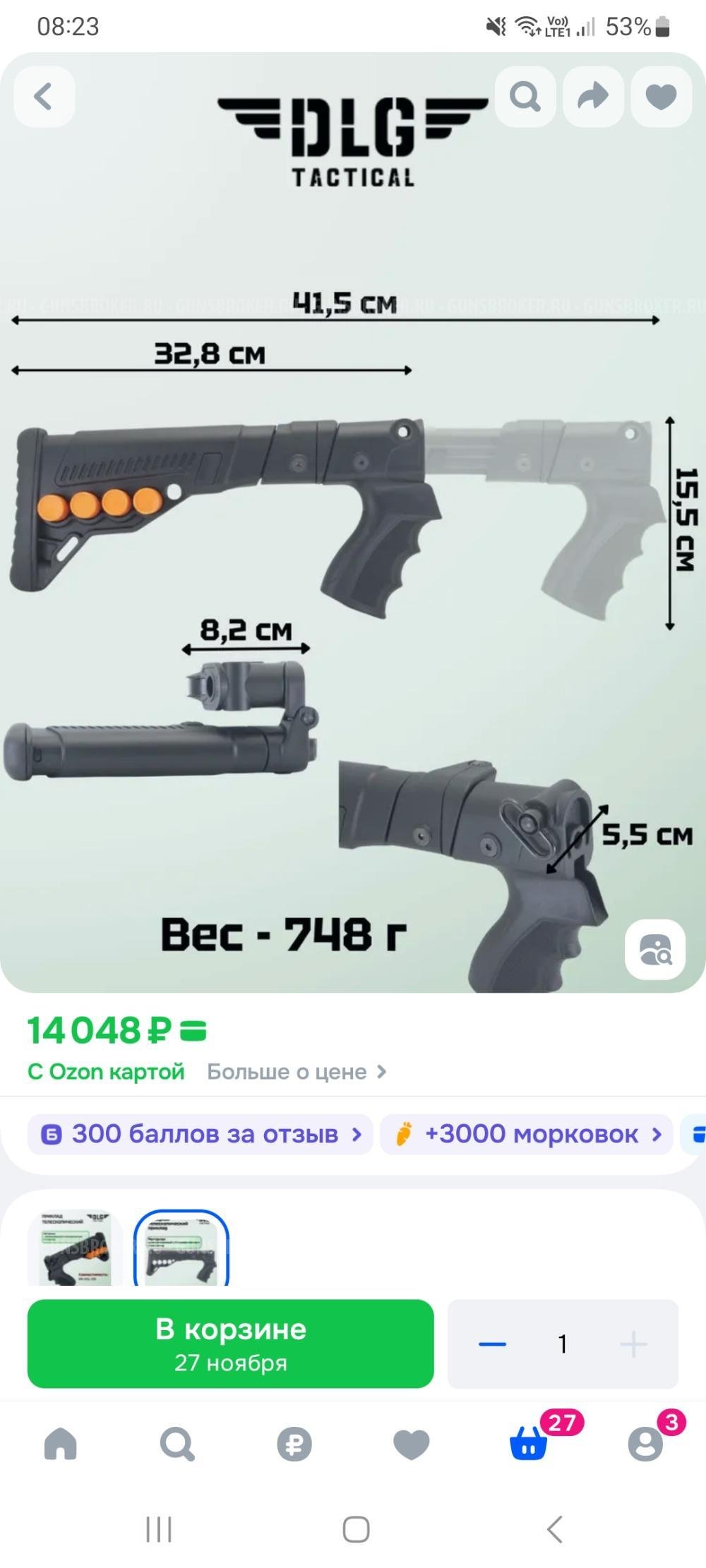The height and width of the screenshot is (1568, 706).
Task: Open the system recent apps button
Action: click(x=159, y=1530)
